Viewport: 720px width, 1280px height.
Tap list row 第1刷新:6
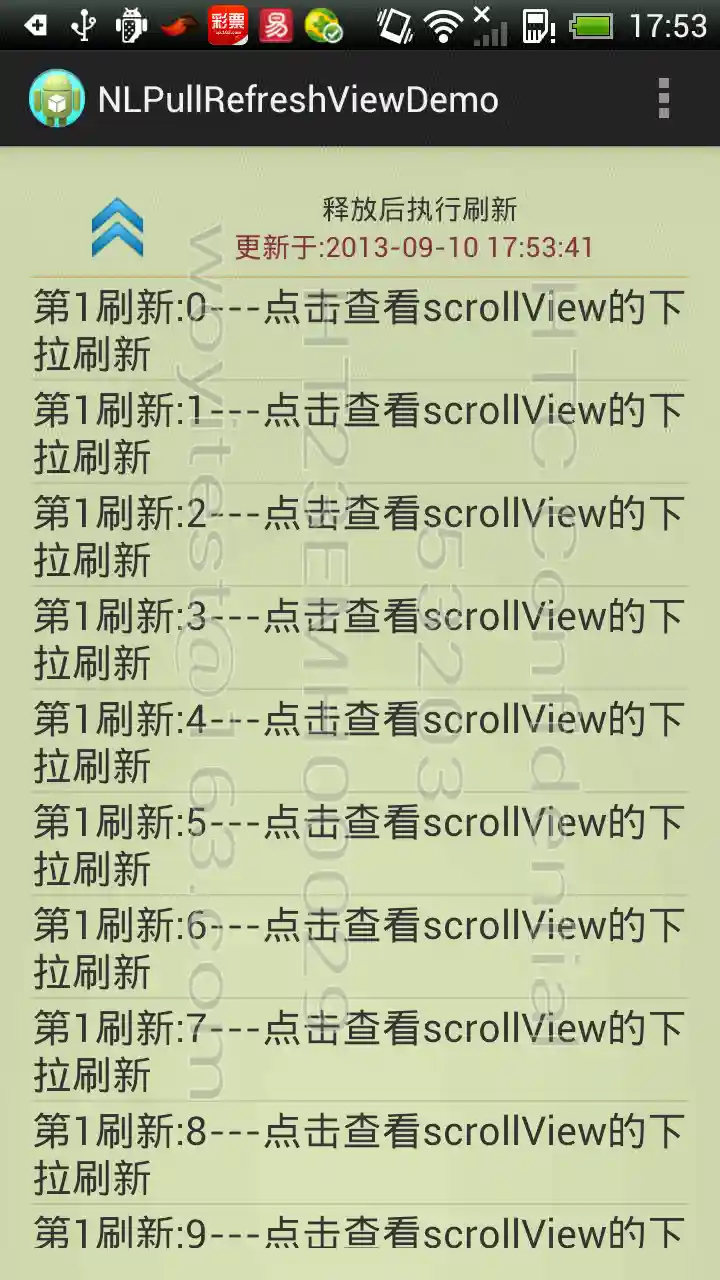(x=360, y=948)
